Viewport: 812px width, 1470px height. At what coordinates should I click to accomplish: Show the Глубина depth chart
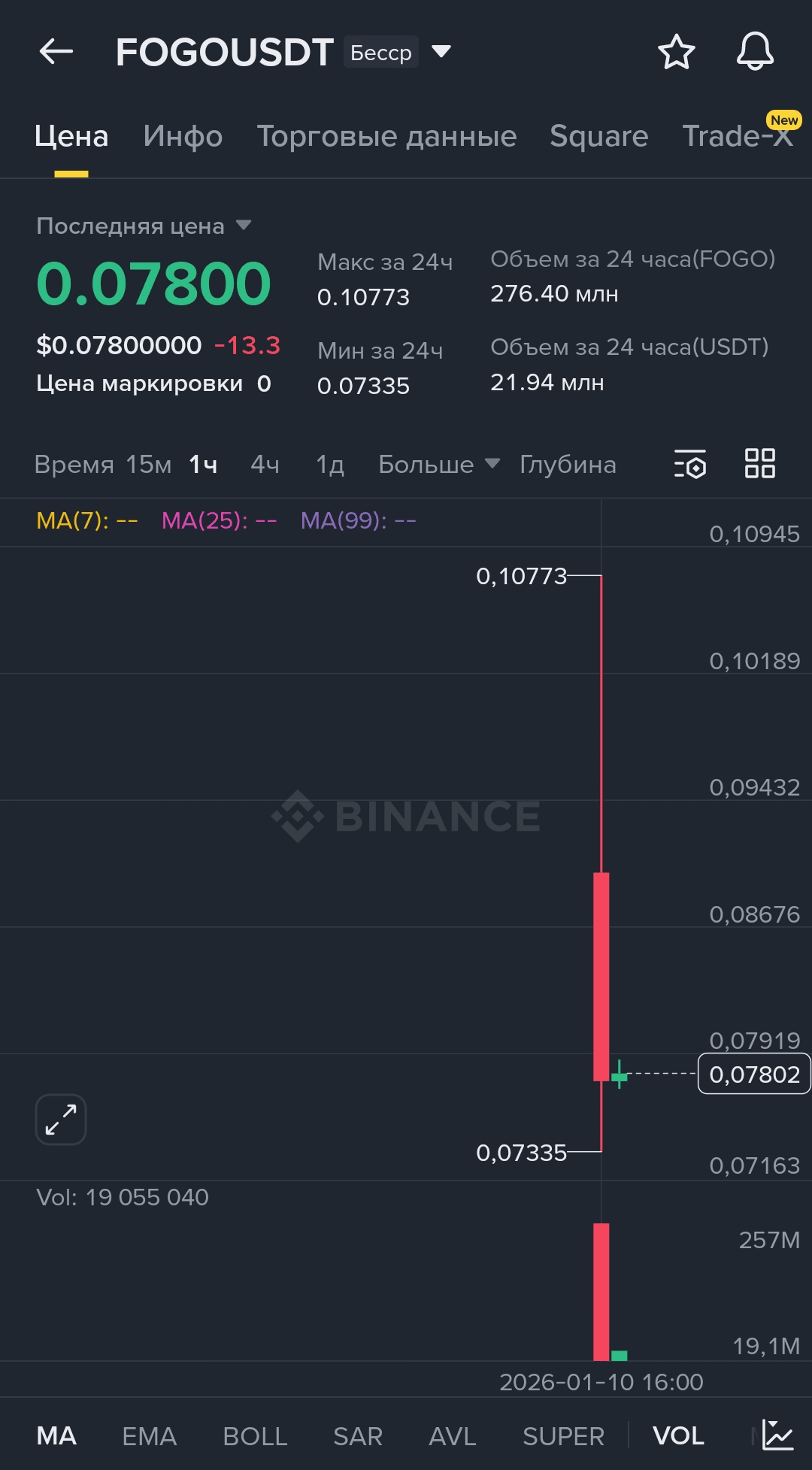(568, 465)
